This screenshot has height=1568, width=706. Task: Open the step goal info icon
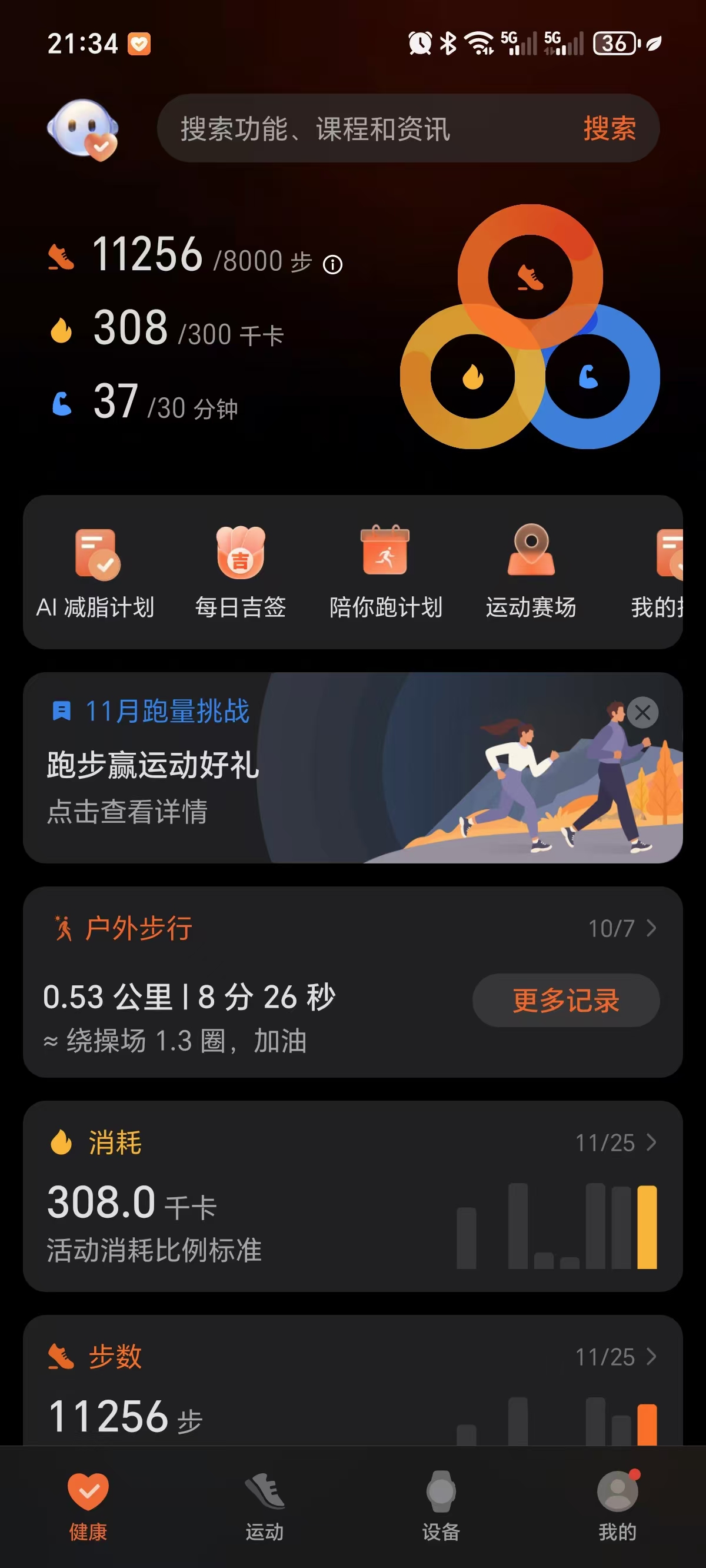coord(332,265)
